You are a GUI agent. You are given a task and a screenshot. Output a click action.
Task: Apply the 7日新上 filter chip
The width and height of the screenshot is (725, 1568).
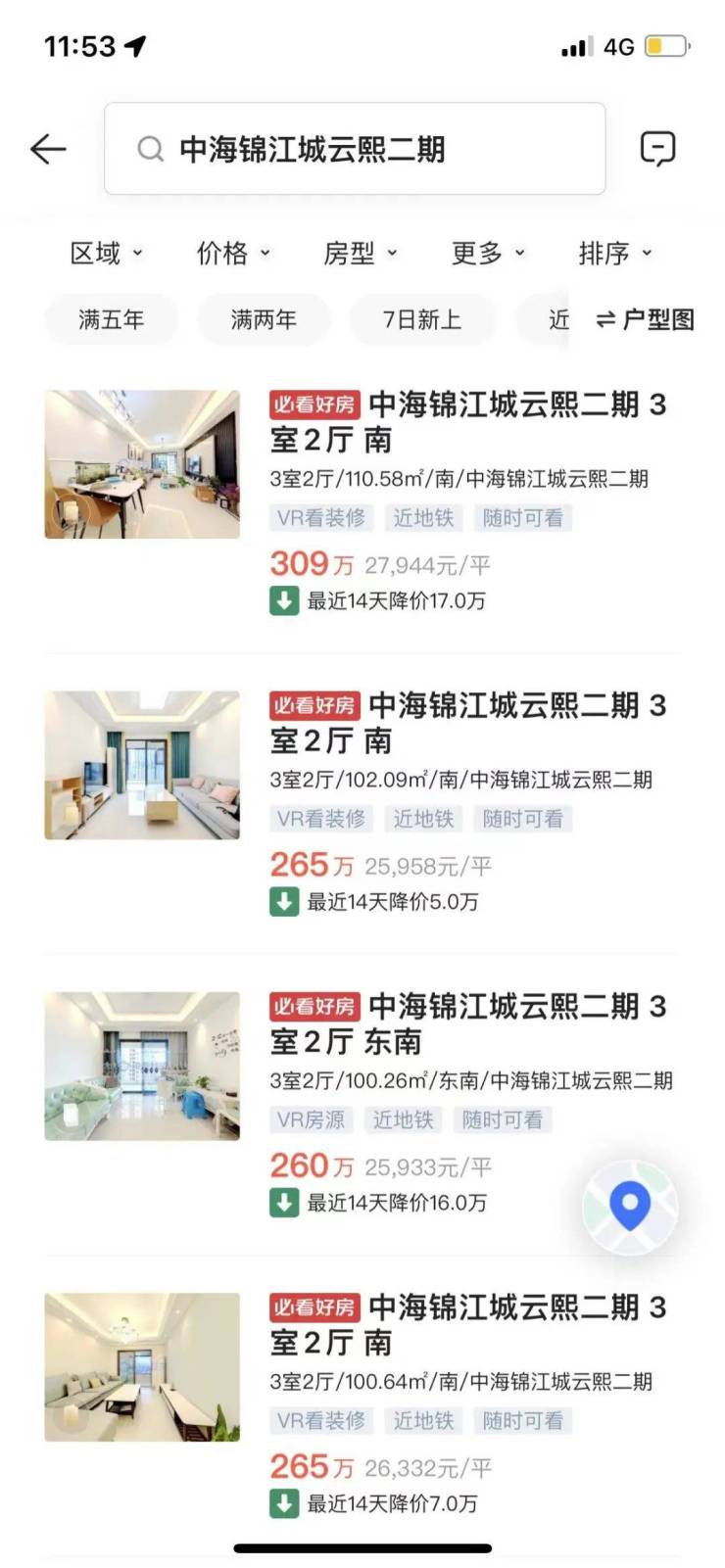click(421, 320)
